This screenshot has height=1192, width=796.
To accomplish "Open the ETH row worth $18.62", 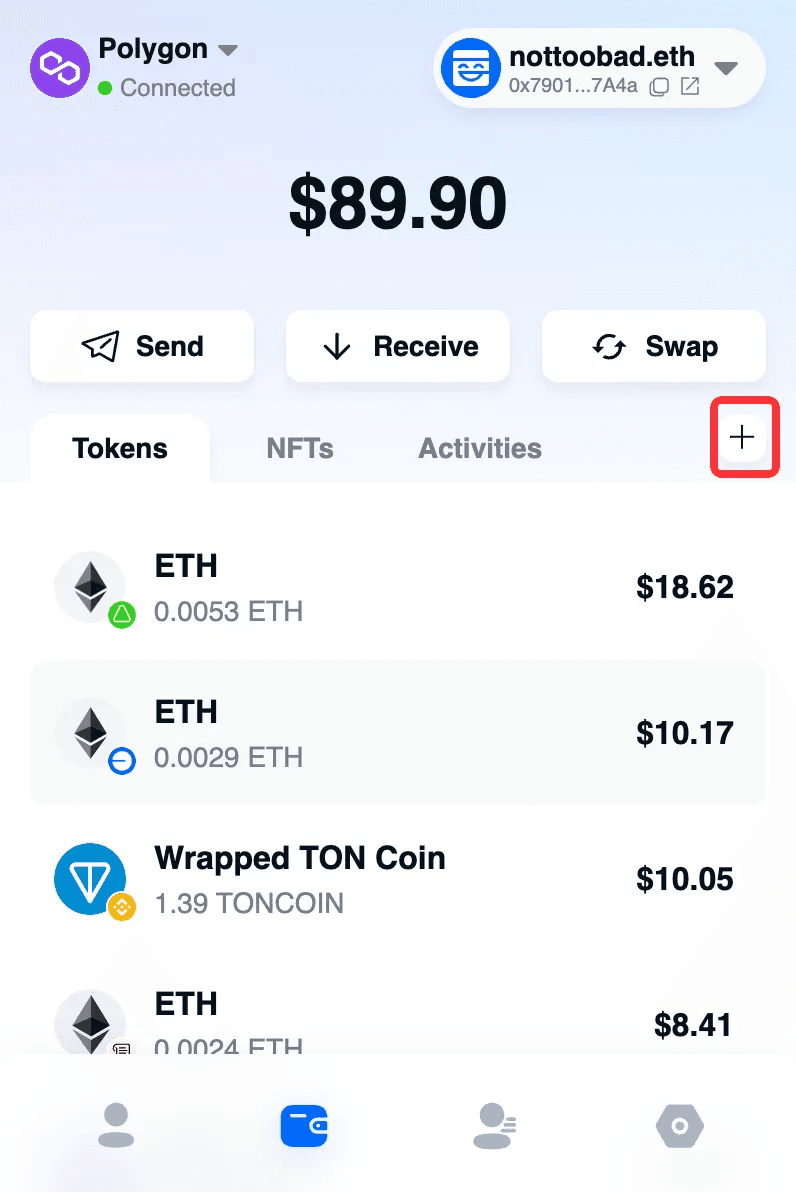I will pos(398,588).
